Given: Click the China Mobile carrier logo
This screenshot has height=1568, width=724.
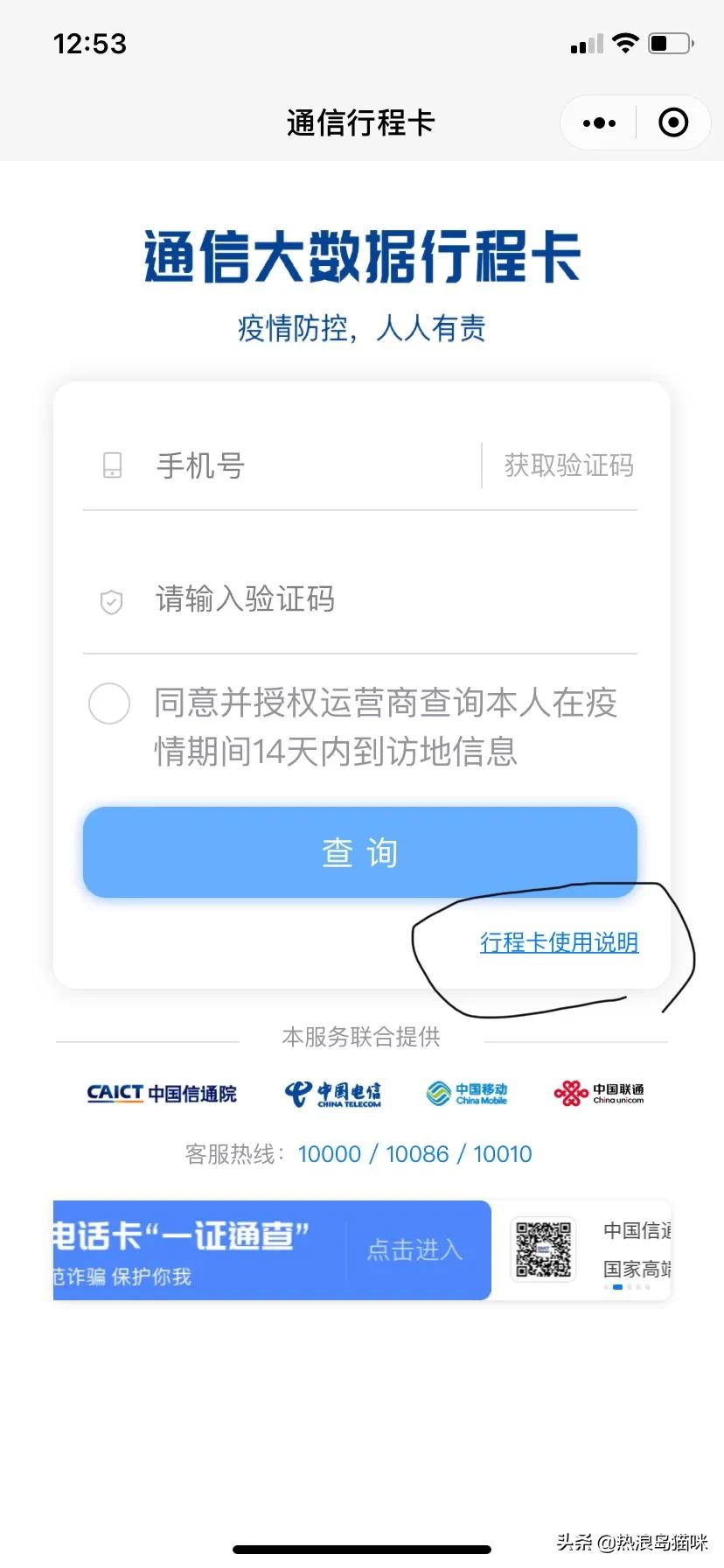Looking at the screenshot, I should click(467, 1093).
